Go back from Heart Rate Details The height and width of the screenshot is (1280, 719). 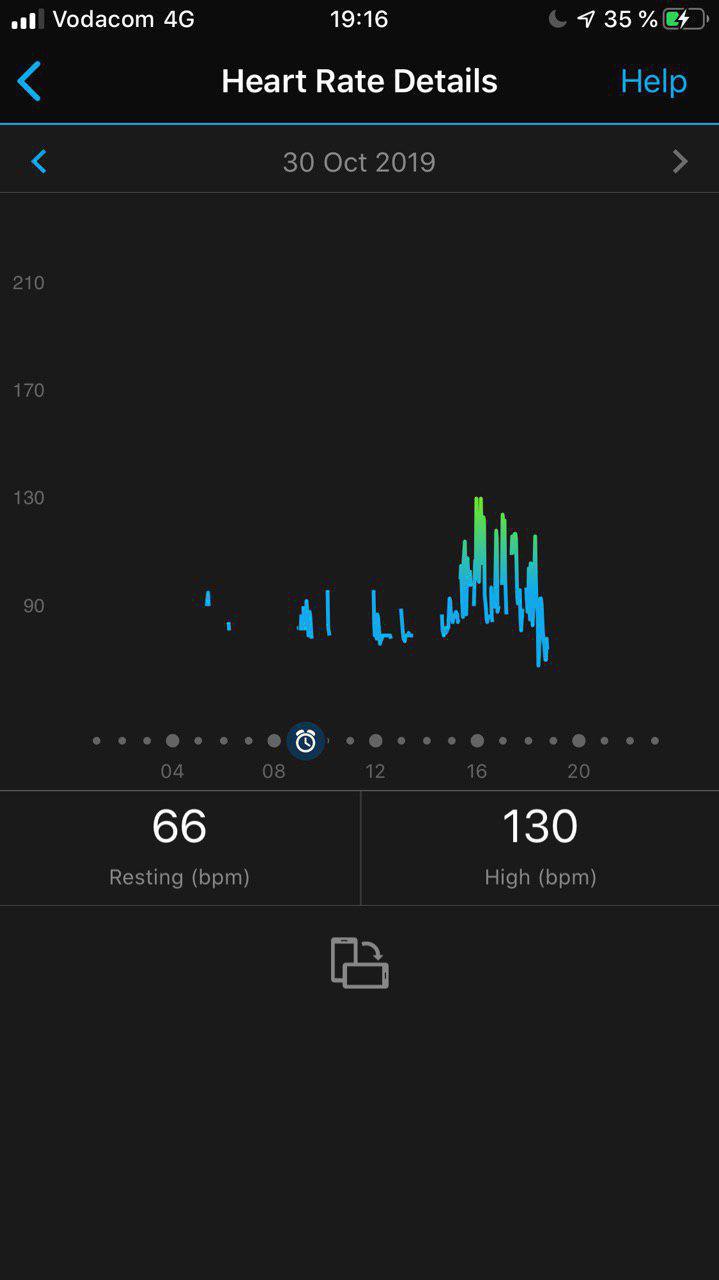(30, 81)
